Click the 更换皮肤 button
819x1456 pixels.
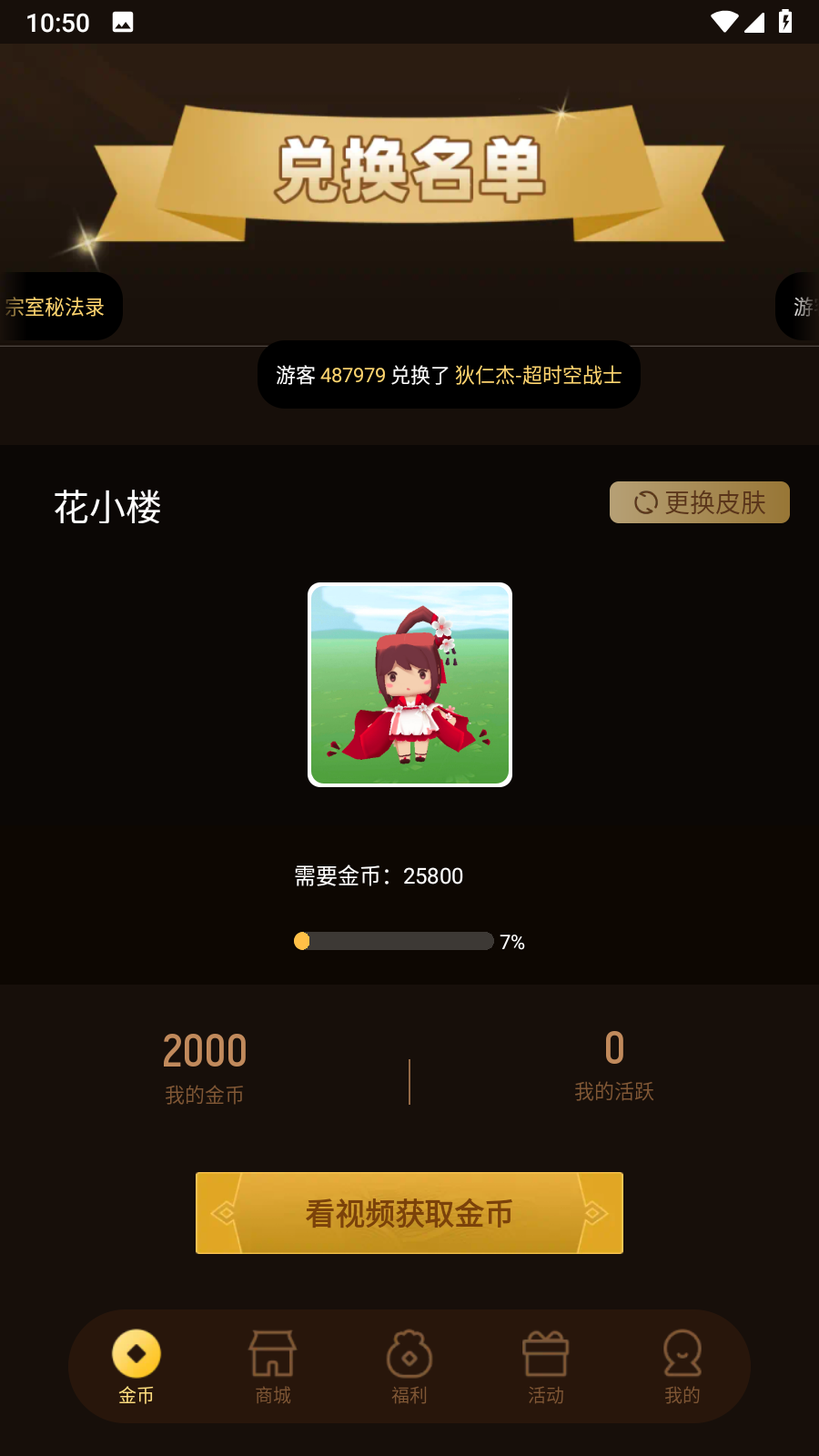[x=699, y=501]
